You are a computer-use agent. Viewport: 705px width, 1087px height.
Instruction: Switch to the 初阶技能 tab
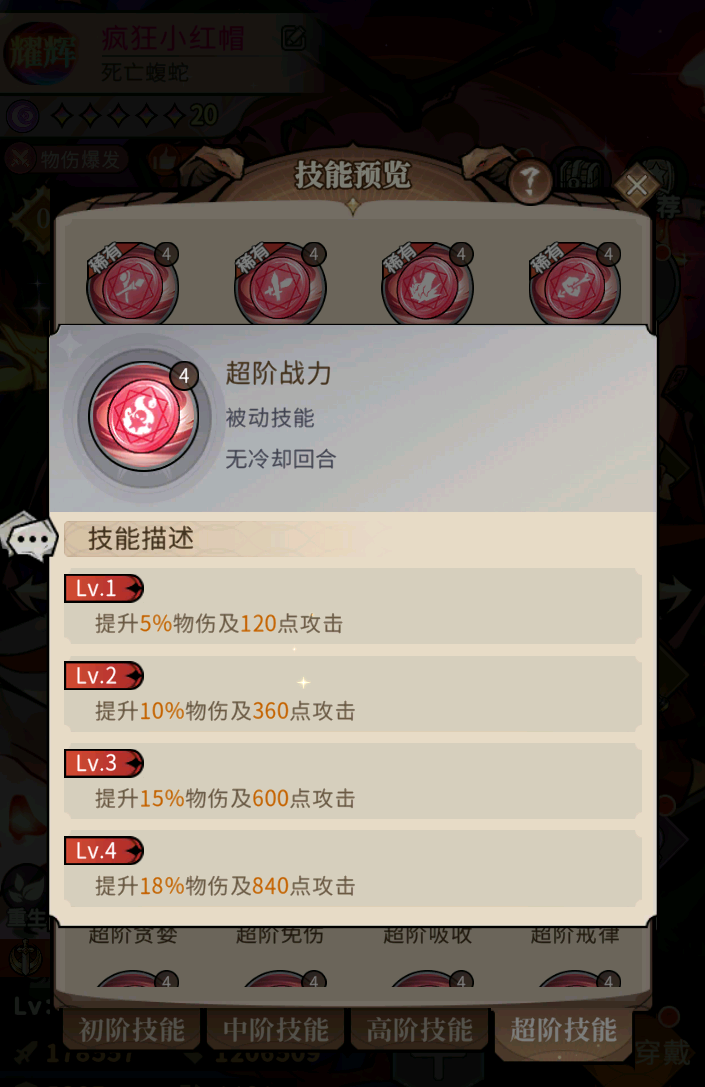[132, 1030]
